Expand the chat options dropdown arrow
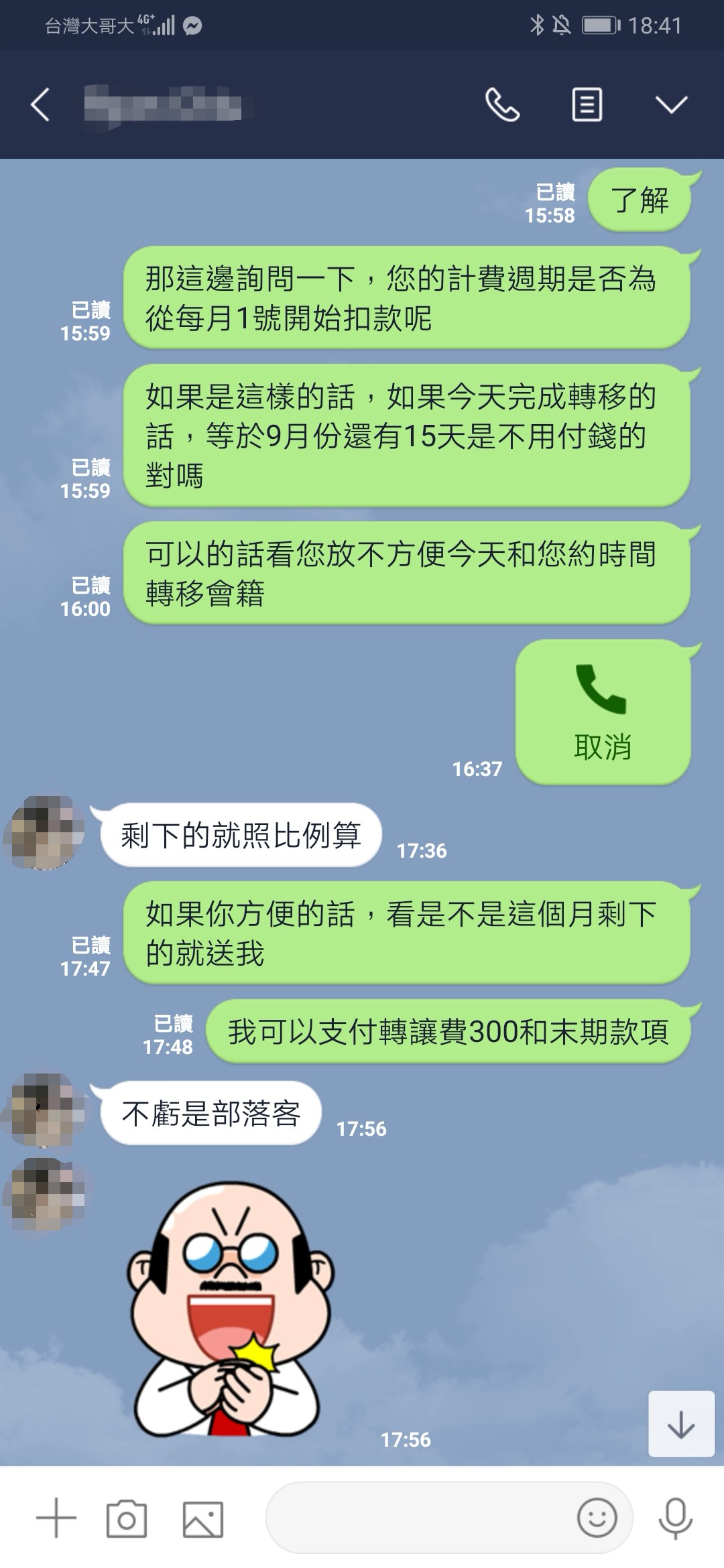This screenshot has height=1568, width=724. click(x=671, y=105)
